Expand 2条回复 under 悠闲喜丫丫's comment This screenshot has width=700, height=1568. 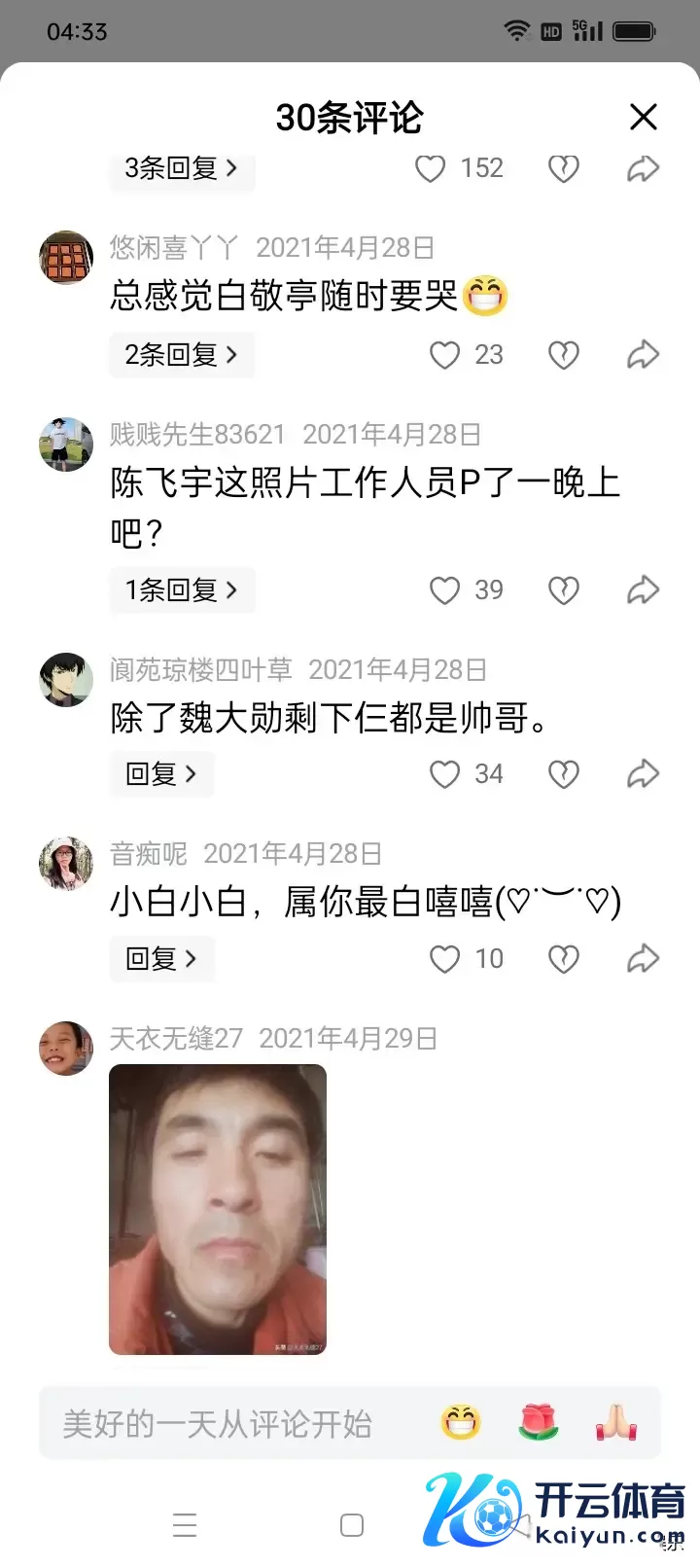tap(182, 355)
